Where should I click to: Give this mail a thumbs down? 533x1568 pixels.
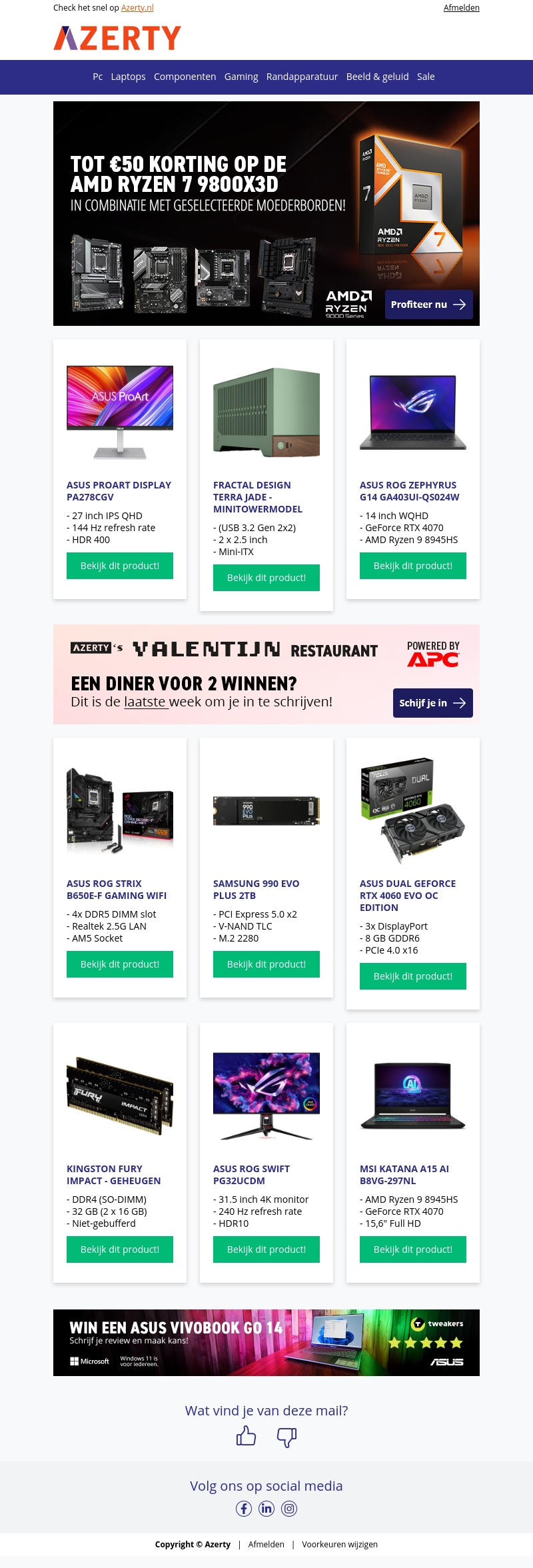click(x=286, y=1437)
